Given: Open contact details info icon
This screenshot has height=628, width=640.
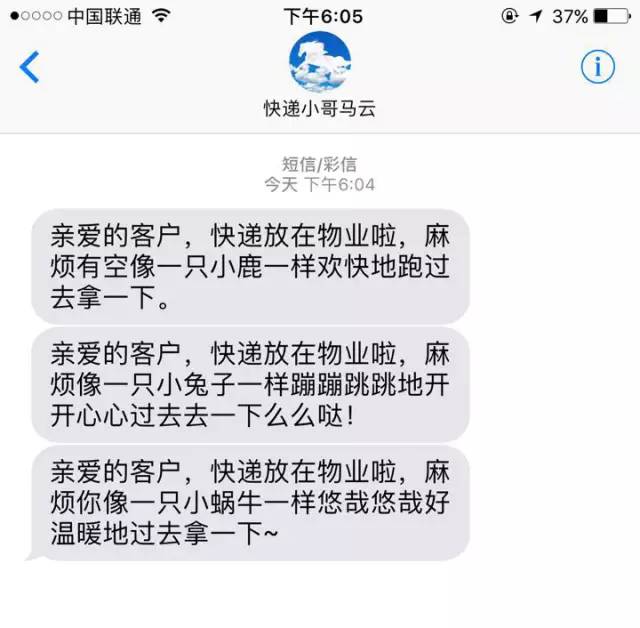Looking at the screenshot, I should (597, 67).
